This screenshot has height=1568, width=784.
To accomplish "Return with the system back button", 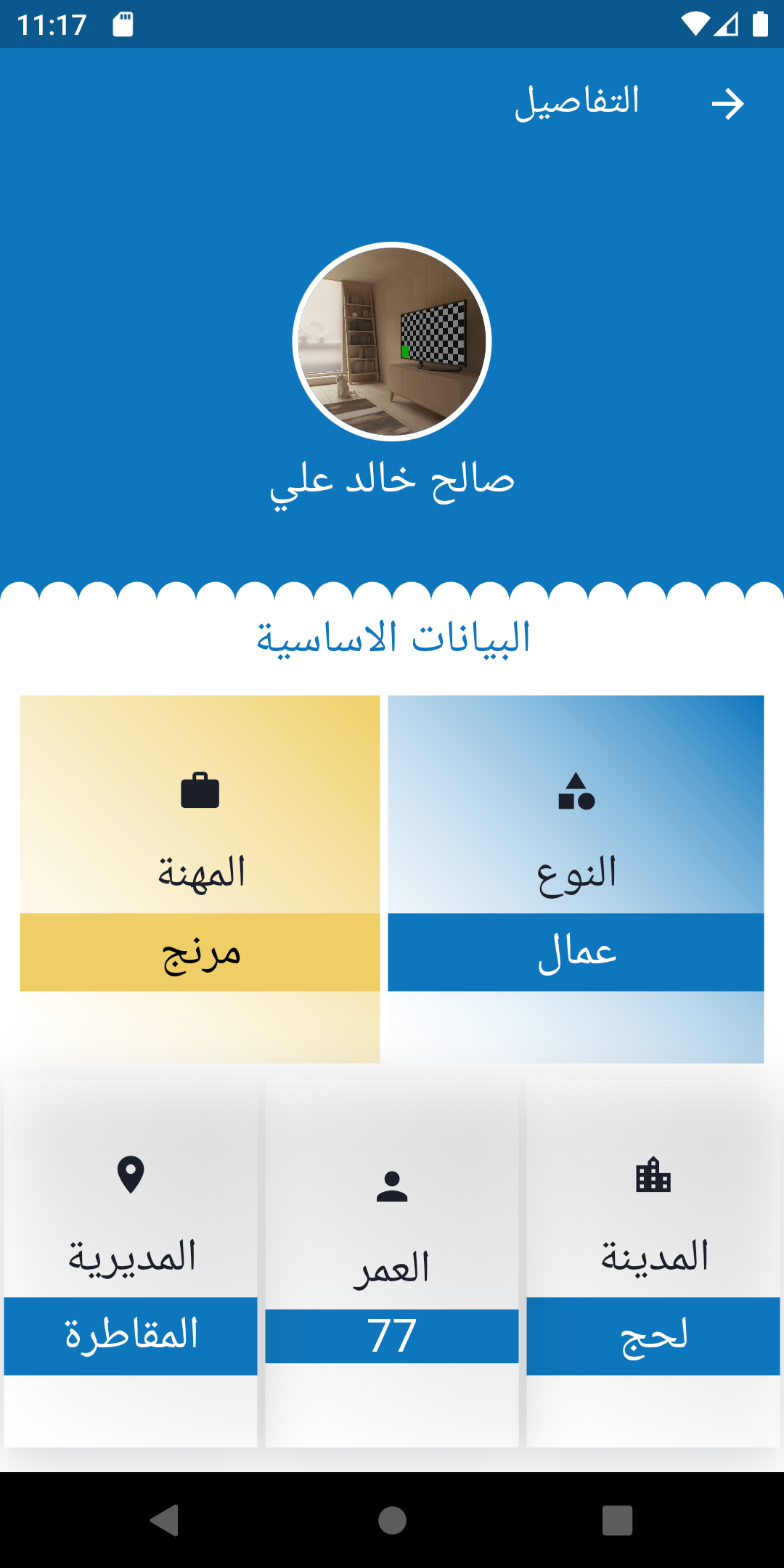I will 165,1519.
